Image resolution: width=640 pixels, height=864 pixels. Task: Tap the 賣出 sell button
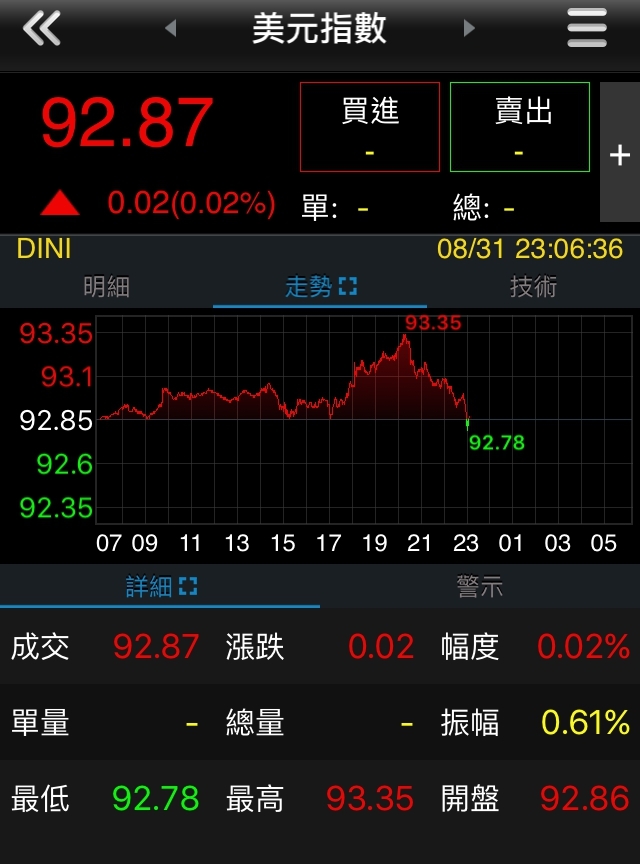coord(520,127)
